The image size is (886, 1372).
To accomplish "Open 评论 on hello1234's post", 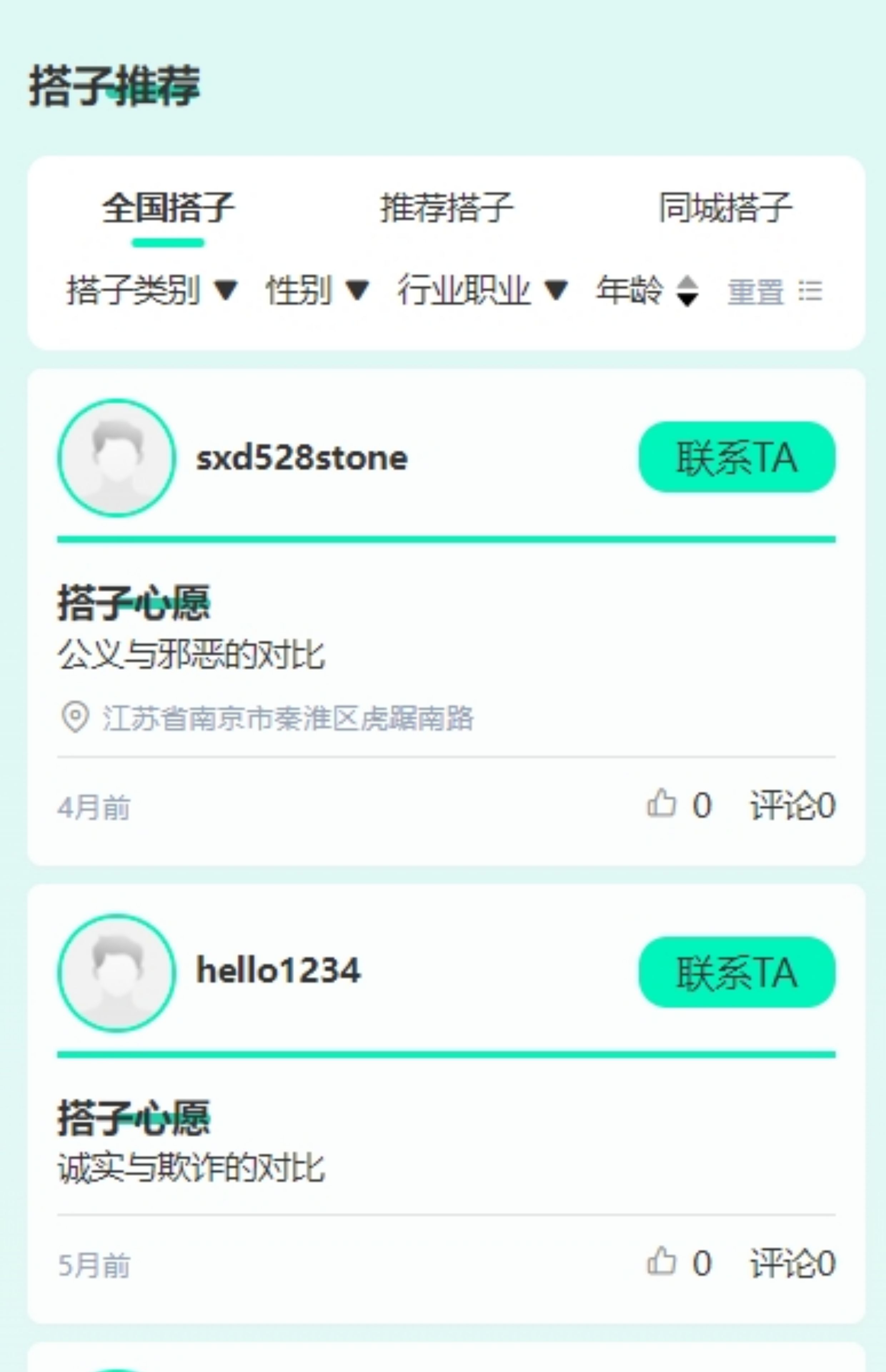I will coord(792,1264).
